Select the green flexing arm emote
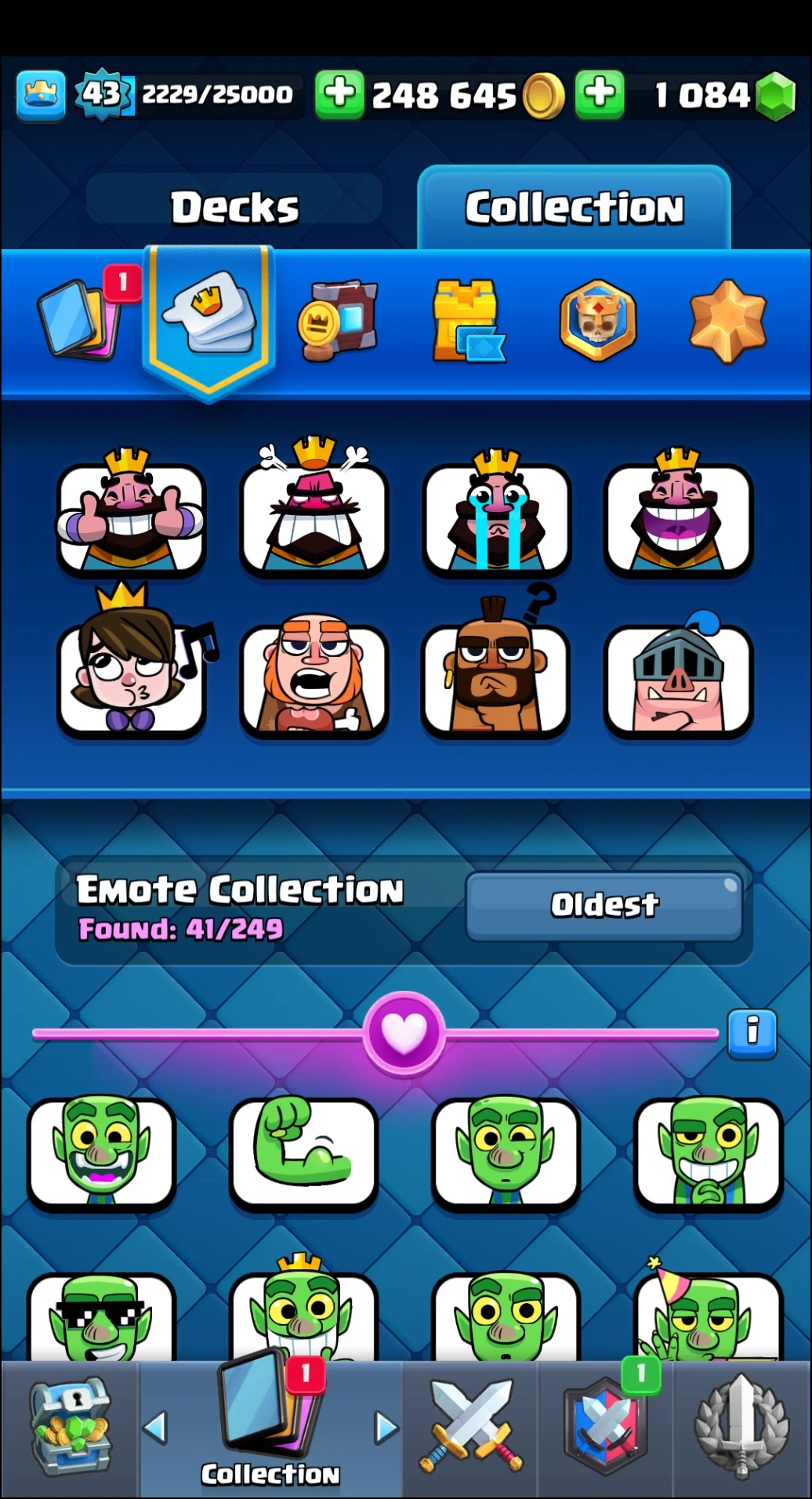Image resolution: width=812 pixels, height=1499 pixels. [x=303, y=1151]
